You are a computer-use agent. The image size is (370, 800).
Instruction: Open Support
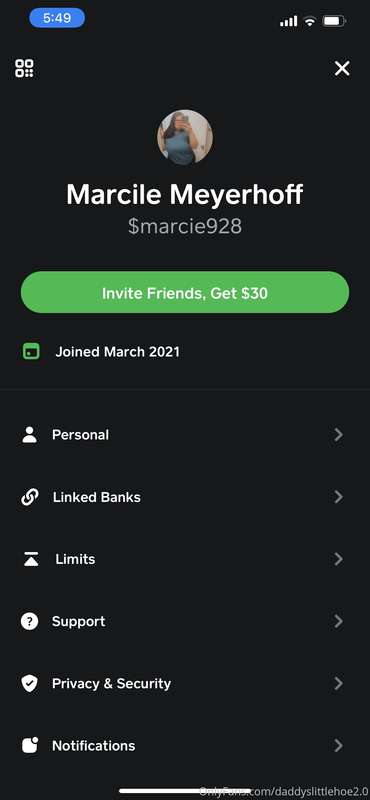(185, 621)
